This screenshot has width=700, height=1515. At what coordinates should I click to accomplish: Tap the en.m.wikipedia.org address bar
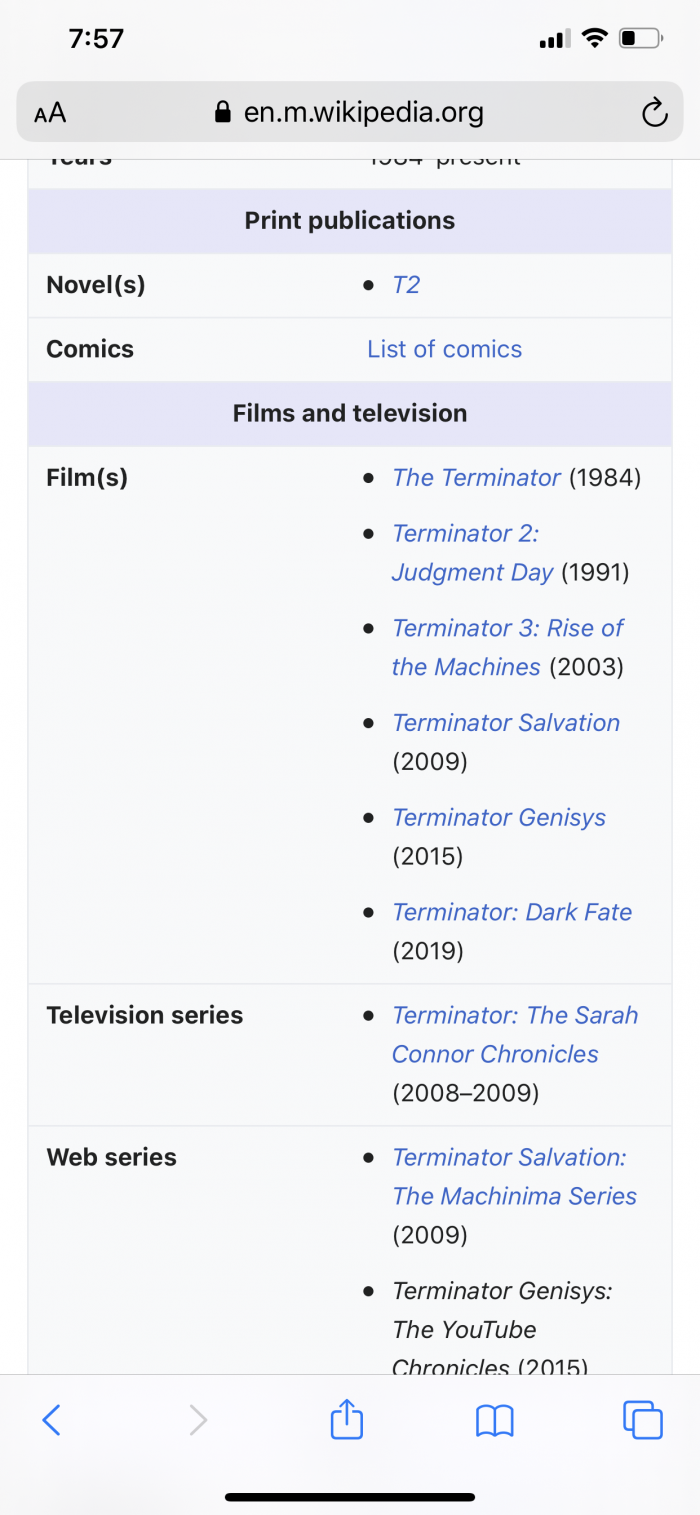coord(349,112)
